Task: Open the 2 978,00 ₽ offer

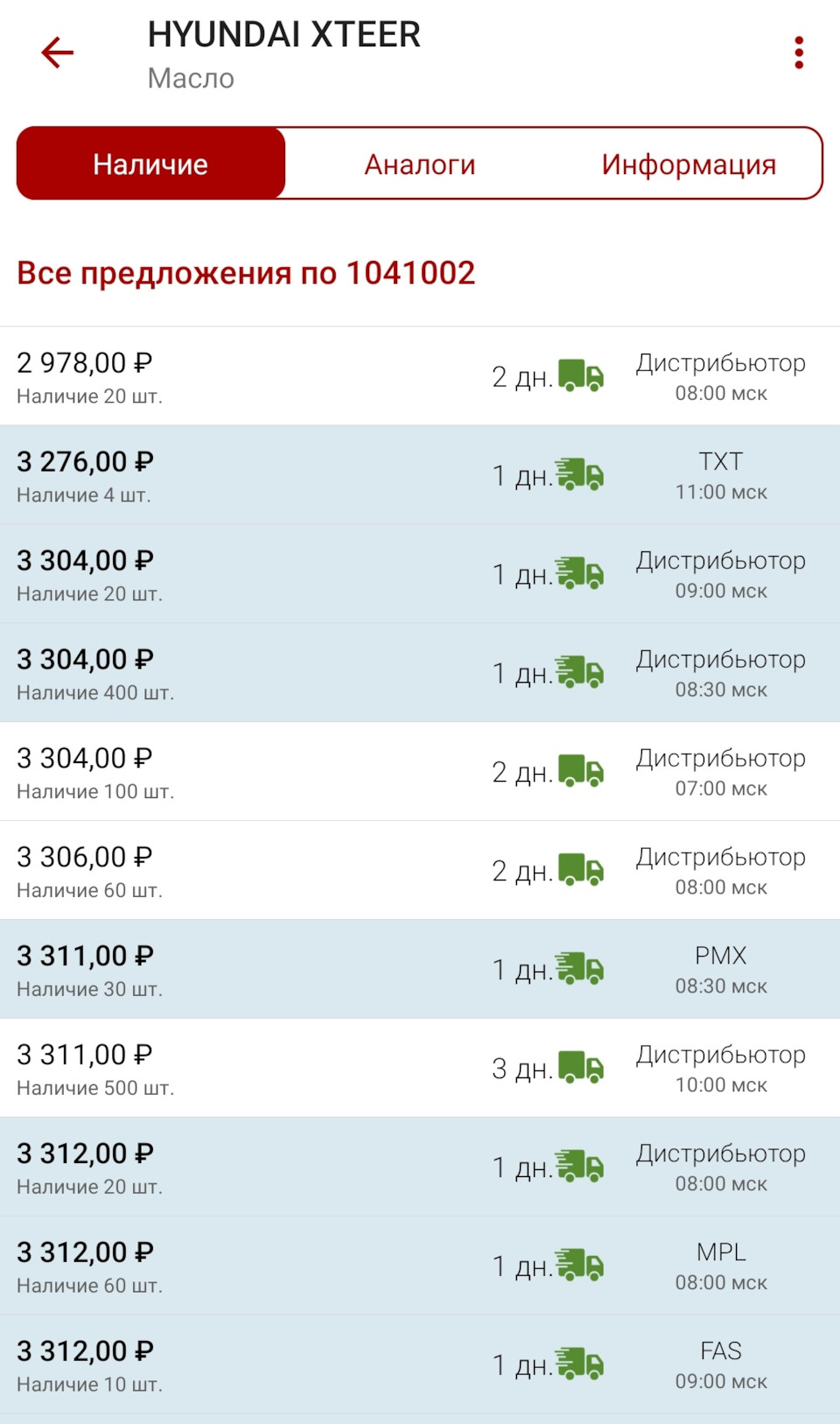Action: coord(420,376)
